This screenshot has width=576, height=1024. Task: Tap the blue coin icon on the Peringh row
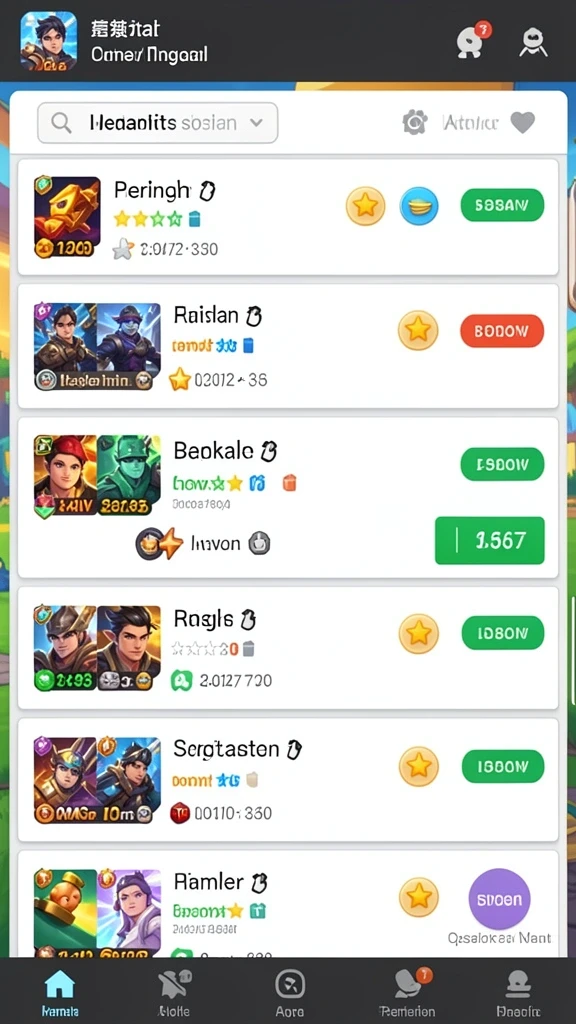click(x=419, y=206)
